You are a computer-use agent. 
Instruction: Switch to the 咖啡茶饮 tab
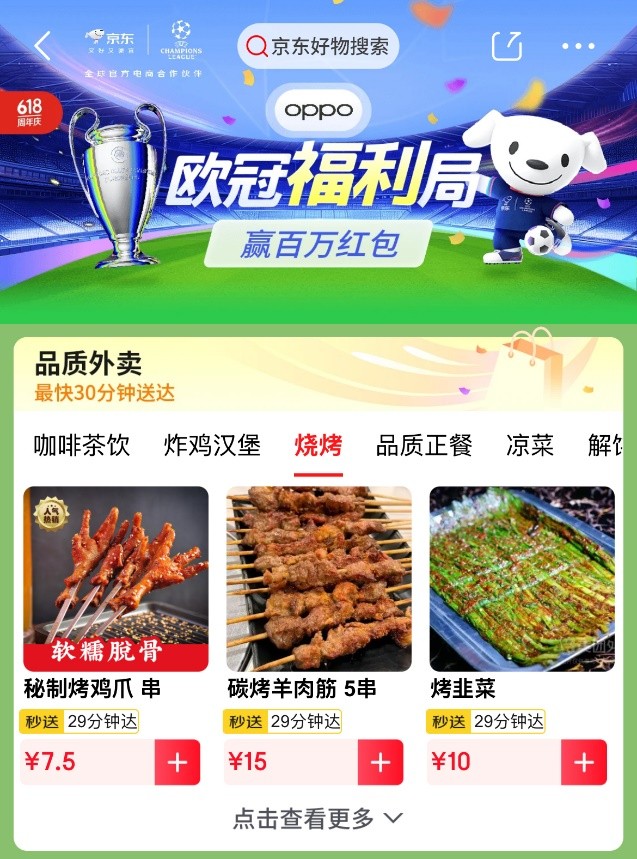click(x=82, y=445)
